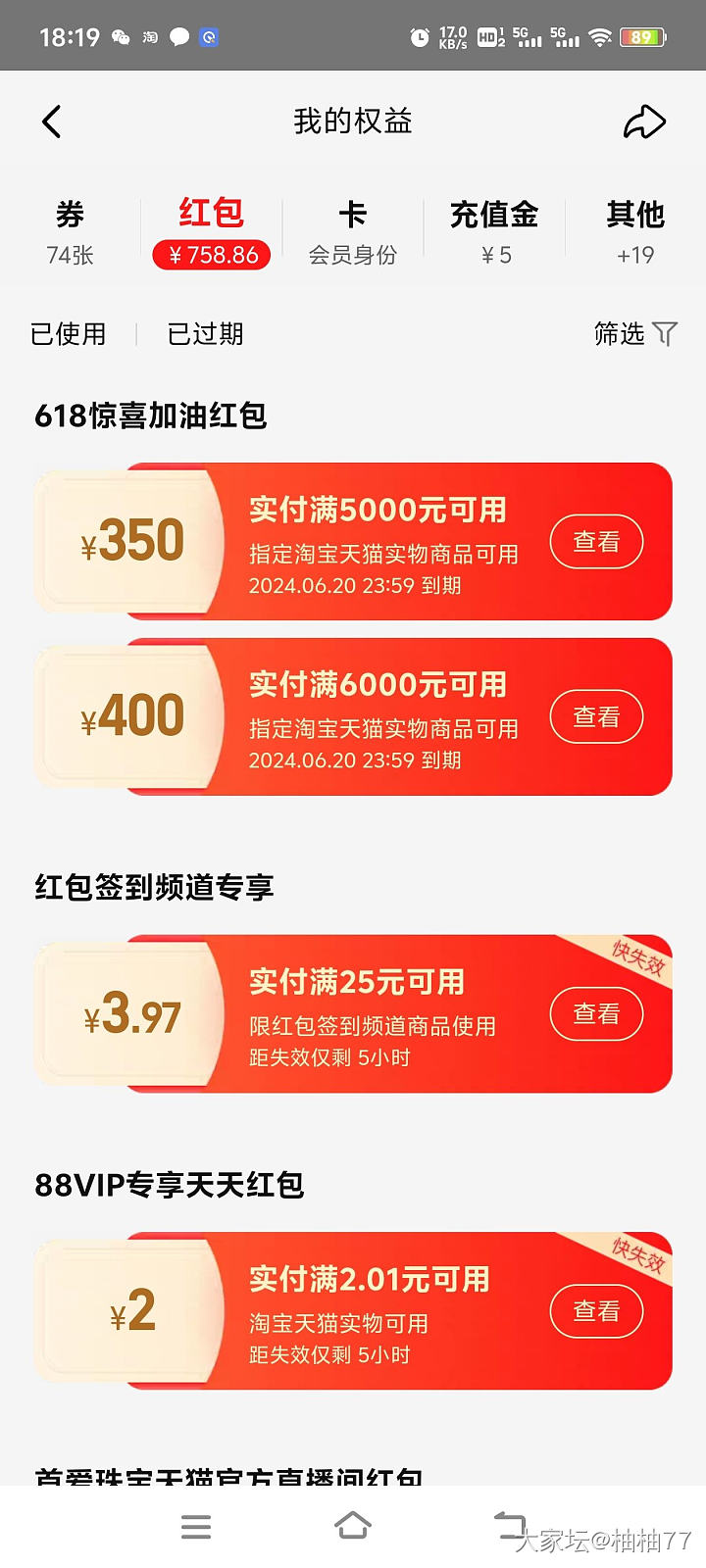Open the system recent apps menu

(x=196, y=1526)
